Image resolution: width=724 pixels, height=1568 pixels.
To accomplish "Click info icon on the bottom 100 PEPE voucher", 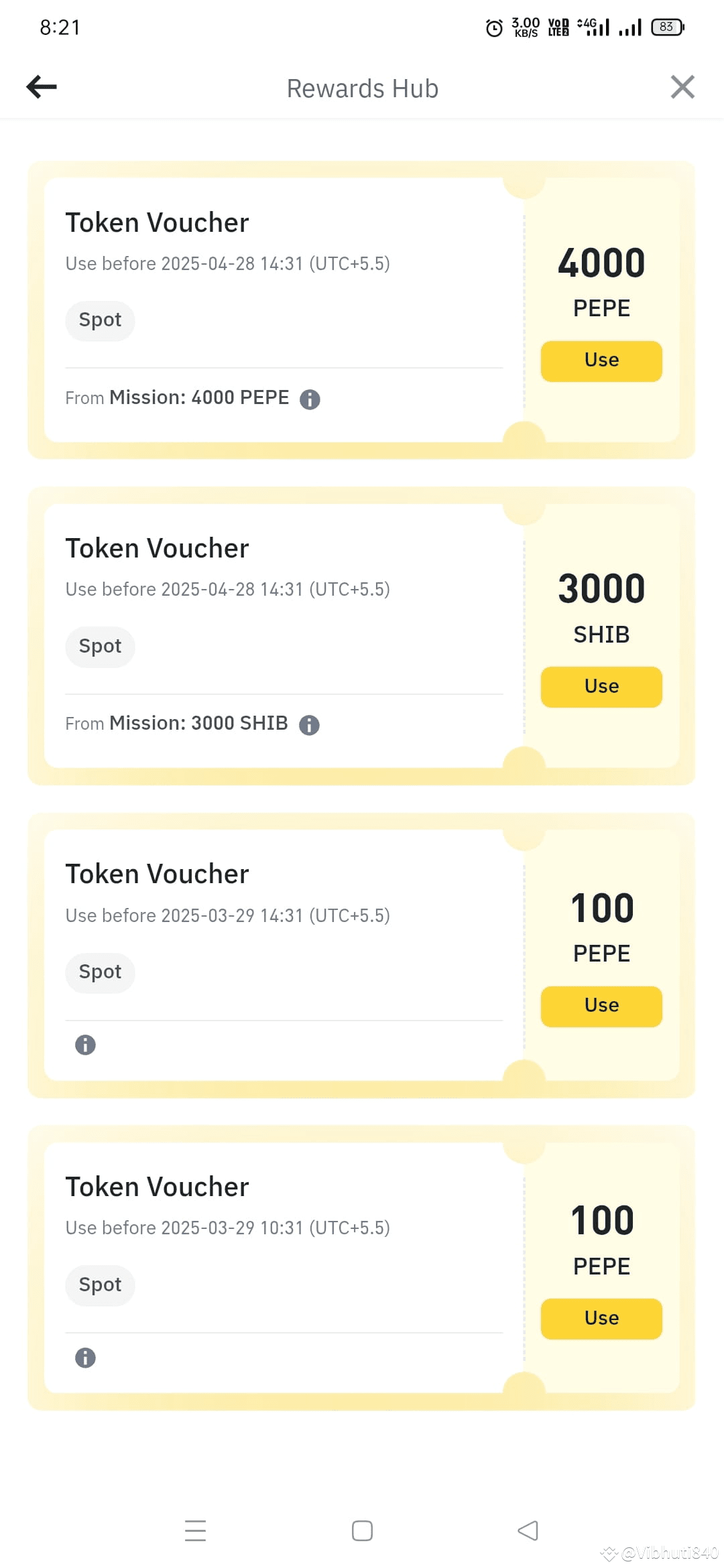I will pyautogui.click(x=84, y=1358).
